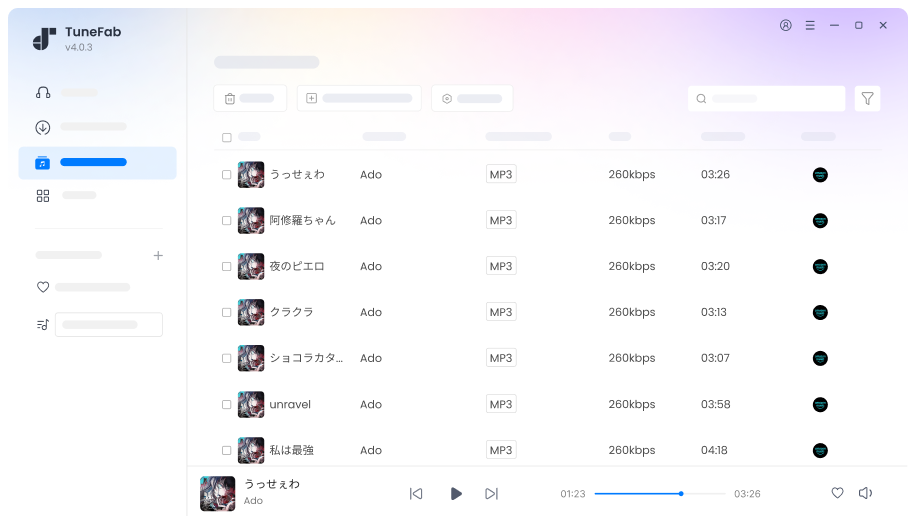The width and height of the screenshot is (916, 524).
Task: Open the hamburger menu in title bar
Action: [810, 25]
